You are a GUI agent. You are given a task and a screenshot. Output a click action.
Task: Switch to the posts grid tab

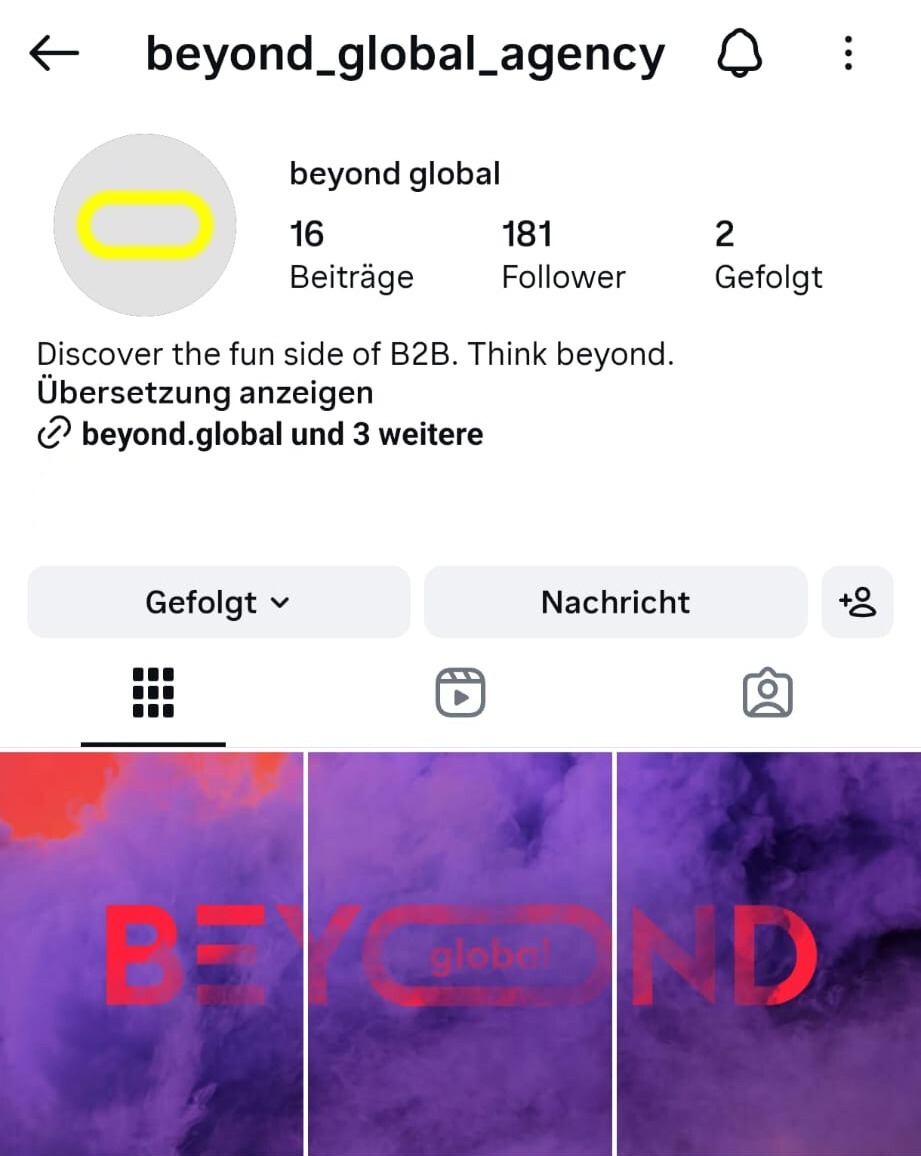(153, 692)
